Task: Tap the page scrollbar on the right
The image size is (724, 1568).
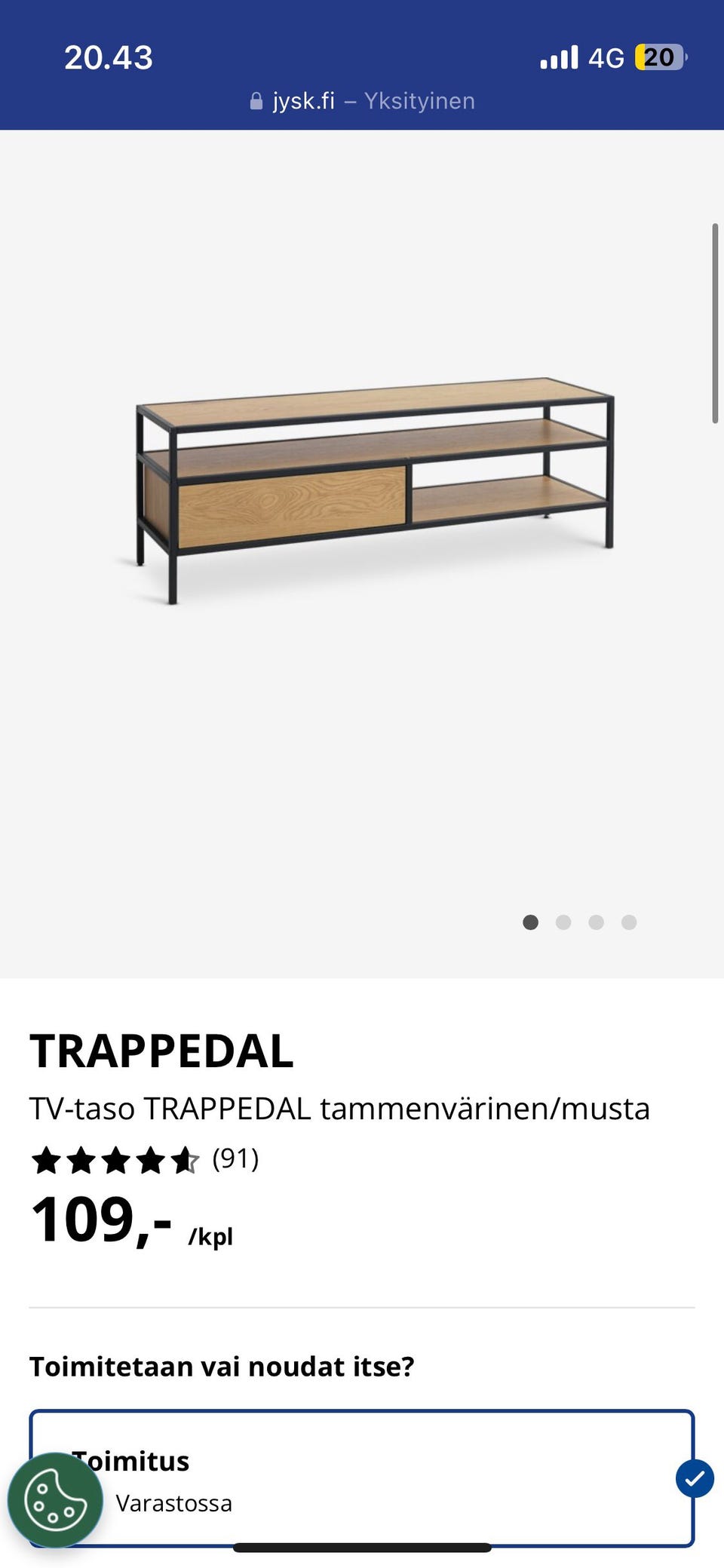Action: coord(715,321)
